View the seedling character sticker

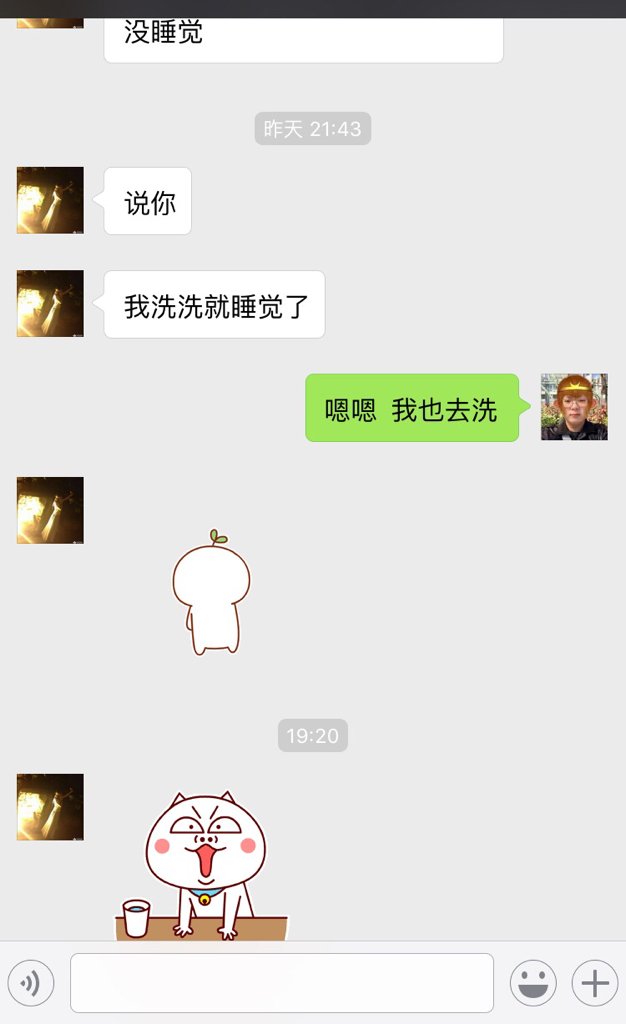[211, 593]
